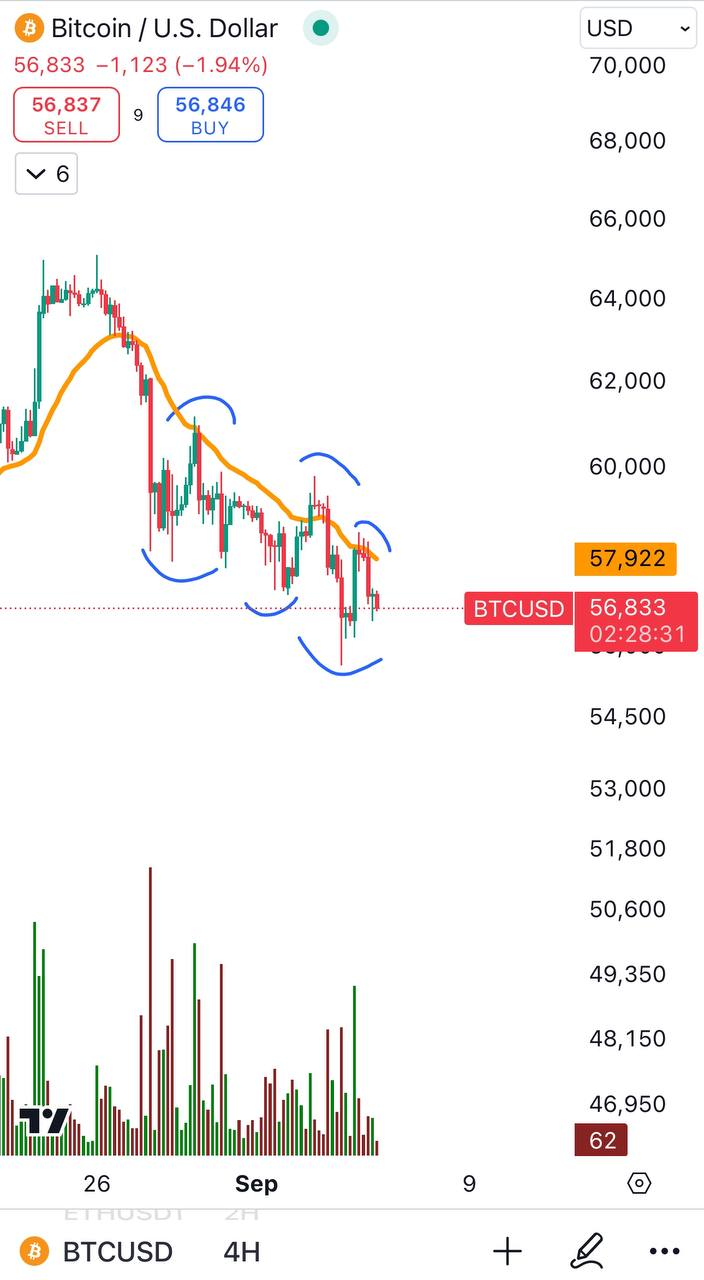Open chart settings gear by the time axis
The width and height of the screenshot is (704, 1280).
[639, 1184]
